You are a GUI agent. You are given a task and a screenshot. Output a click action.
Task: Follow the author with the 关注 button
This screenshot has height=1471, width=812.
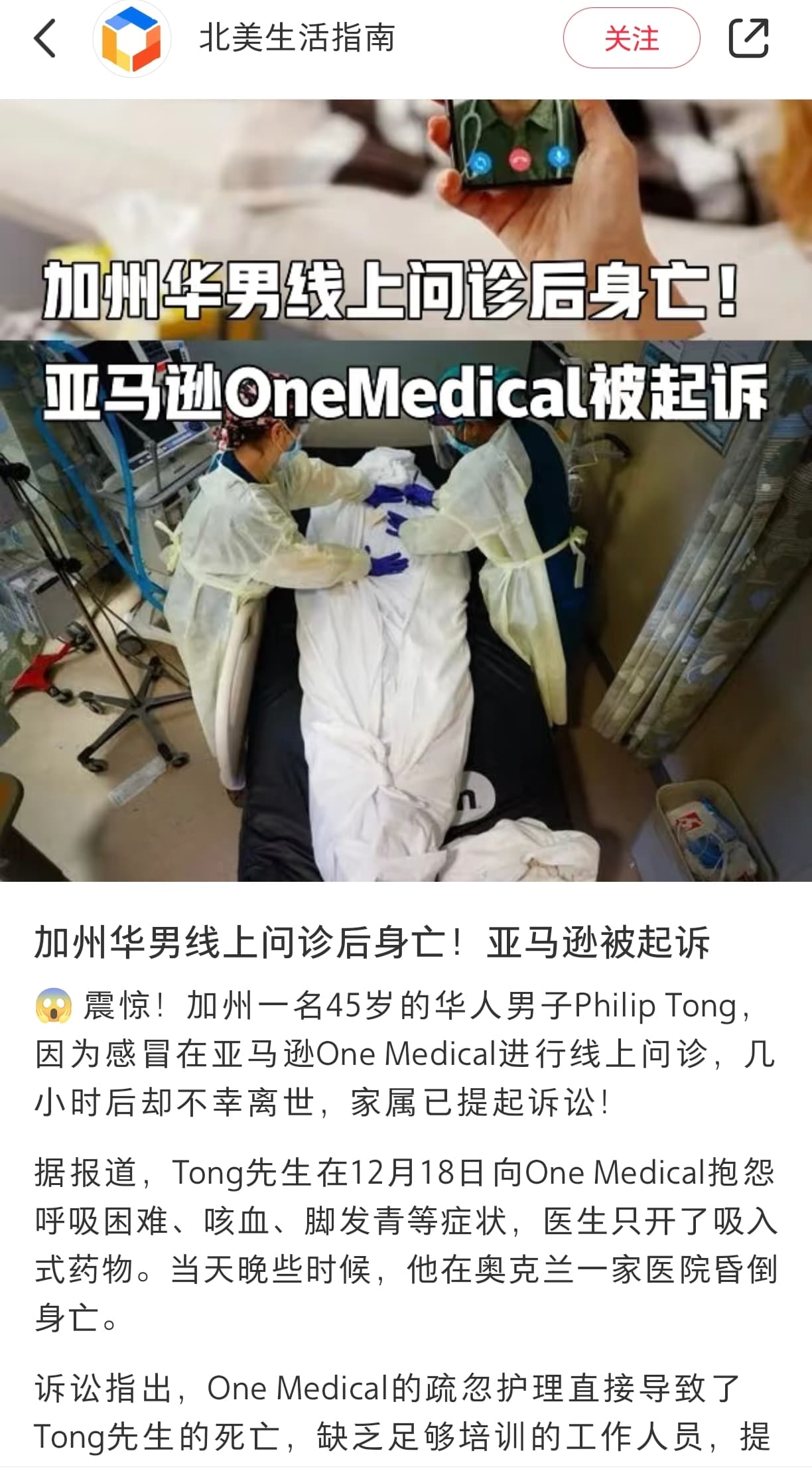[632, 38]
